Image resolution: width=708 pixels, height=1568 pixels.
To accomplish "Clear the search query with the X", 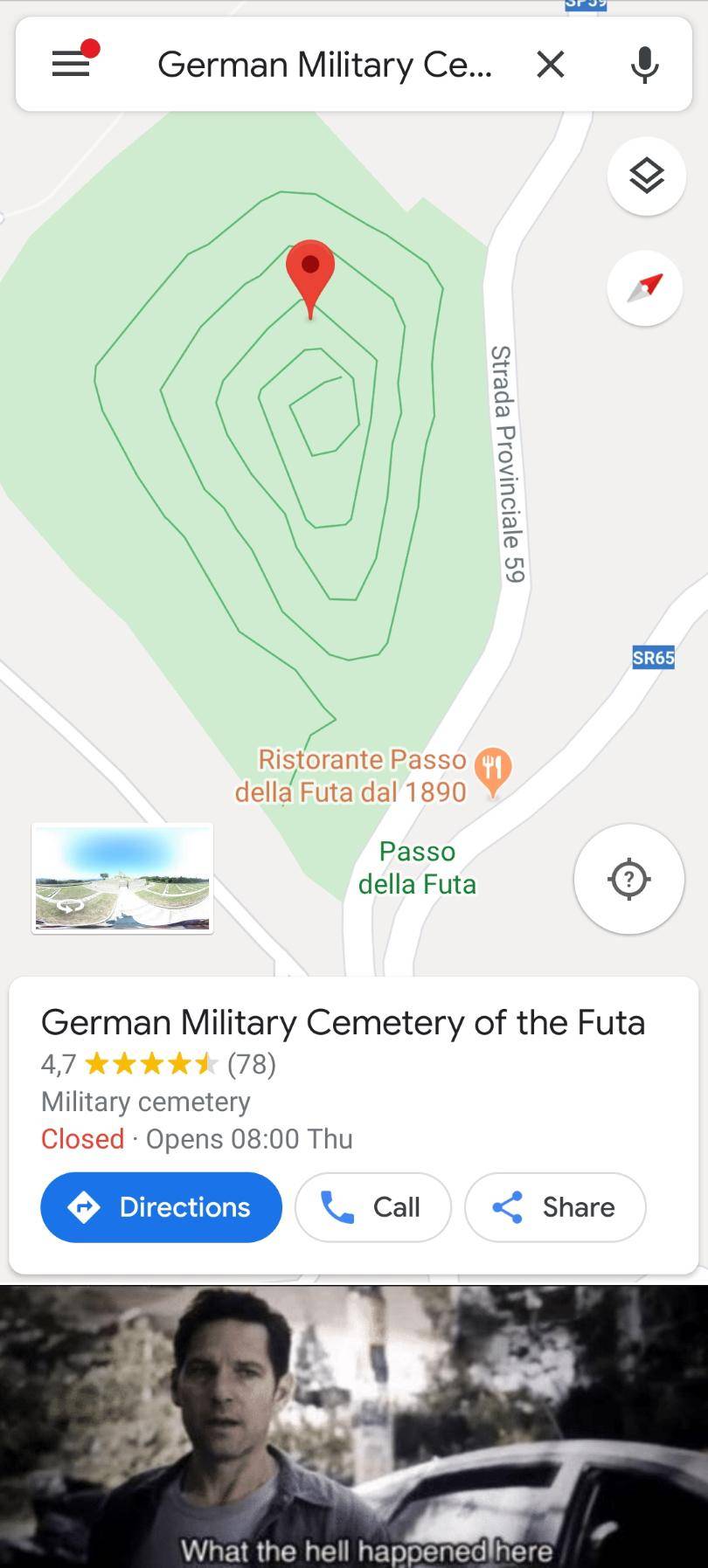I will [550, 64].
